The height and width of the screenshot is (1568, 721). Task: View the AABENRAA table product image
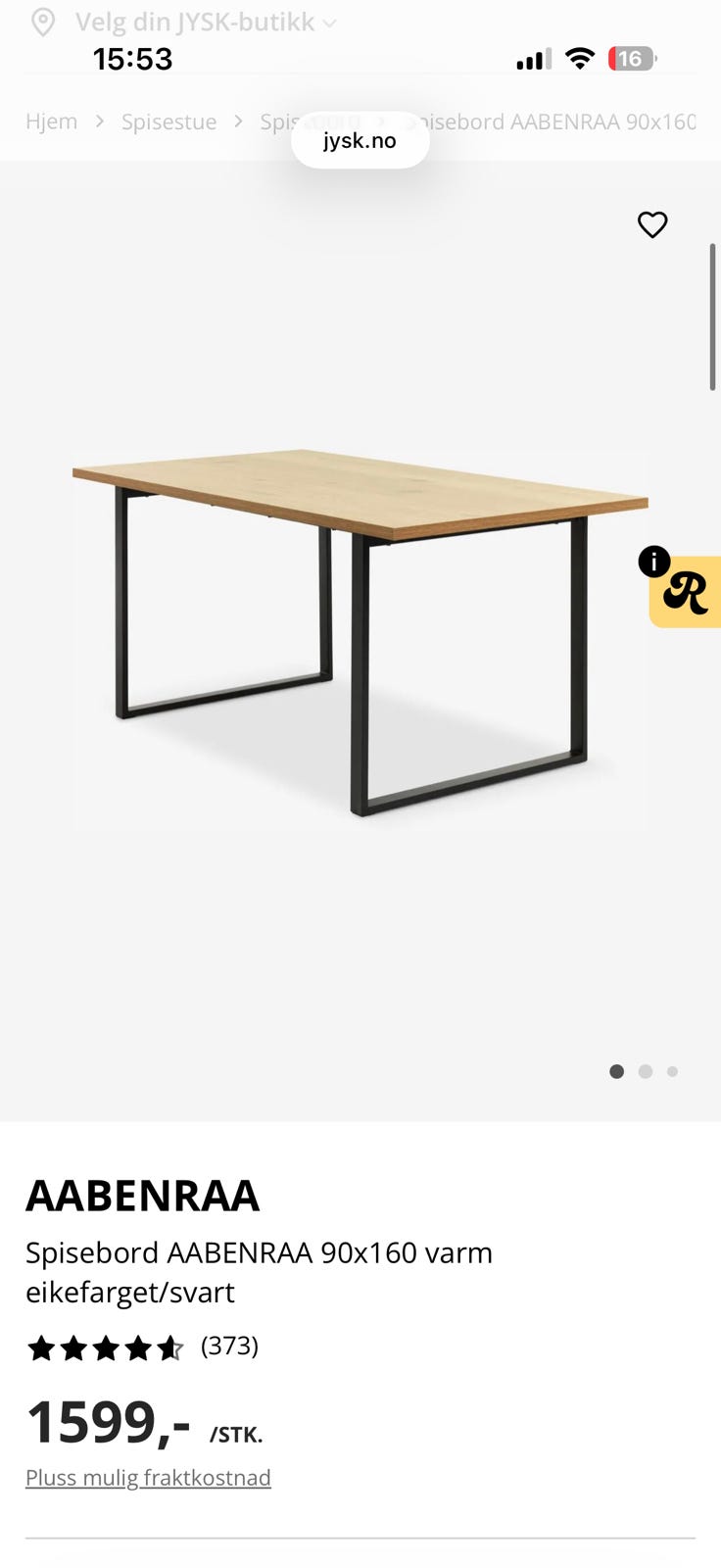tap(360, 632)
